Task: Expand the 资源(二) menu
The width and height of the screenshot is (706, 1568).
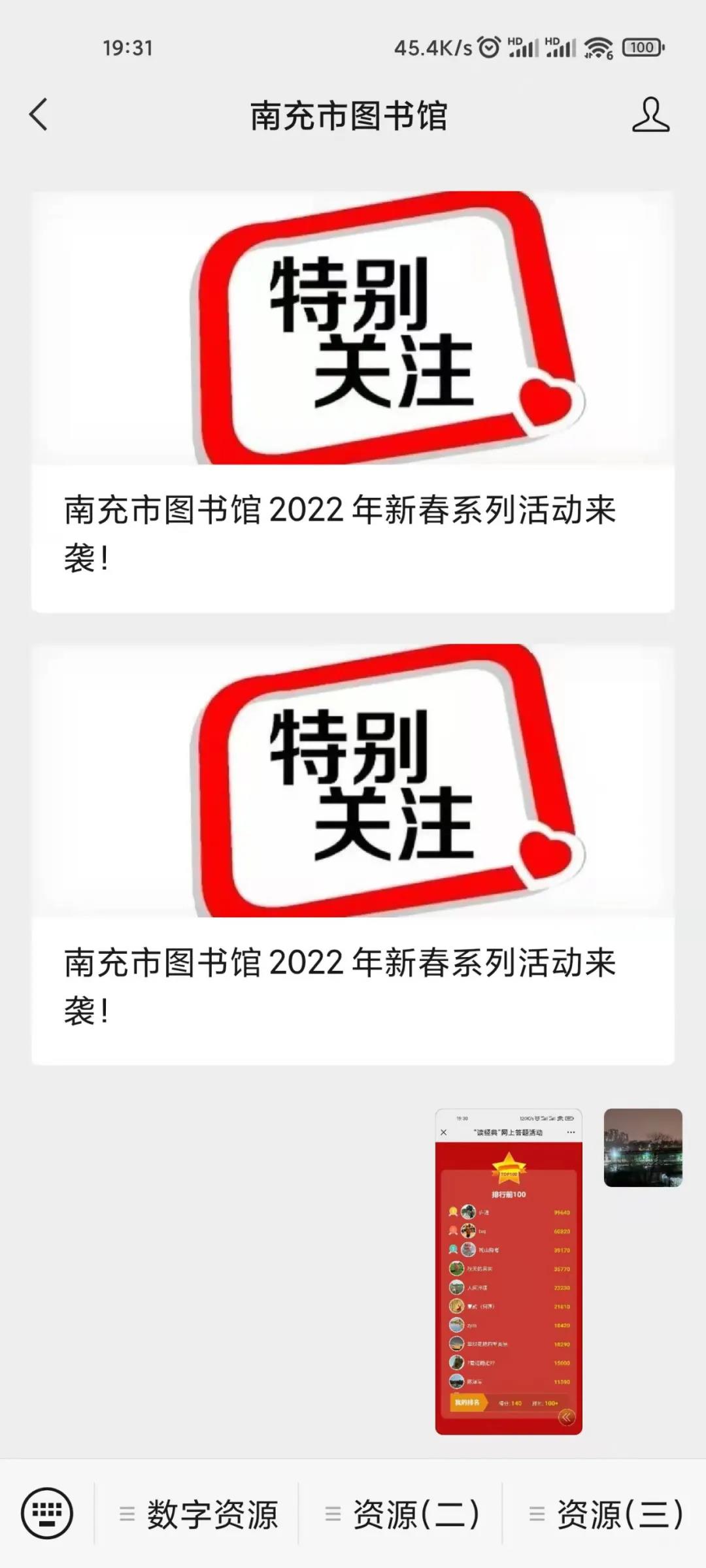Action: coord(403,1514)
